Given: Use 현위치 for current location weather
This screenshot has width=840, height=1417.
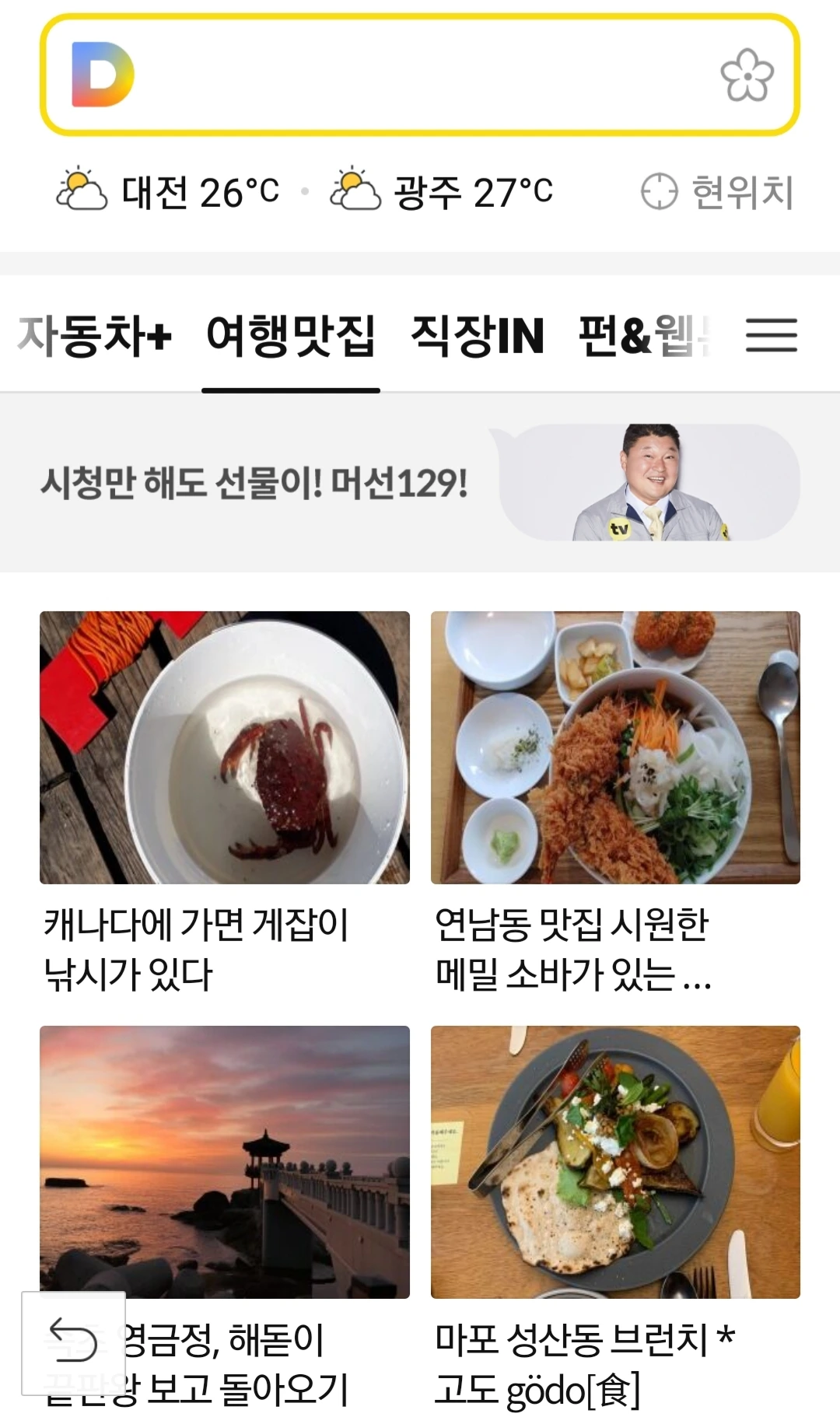Looking at the screenshot, I should tap(717, 192).
